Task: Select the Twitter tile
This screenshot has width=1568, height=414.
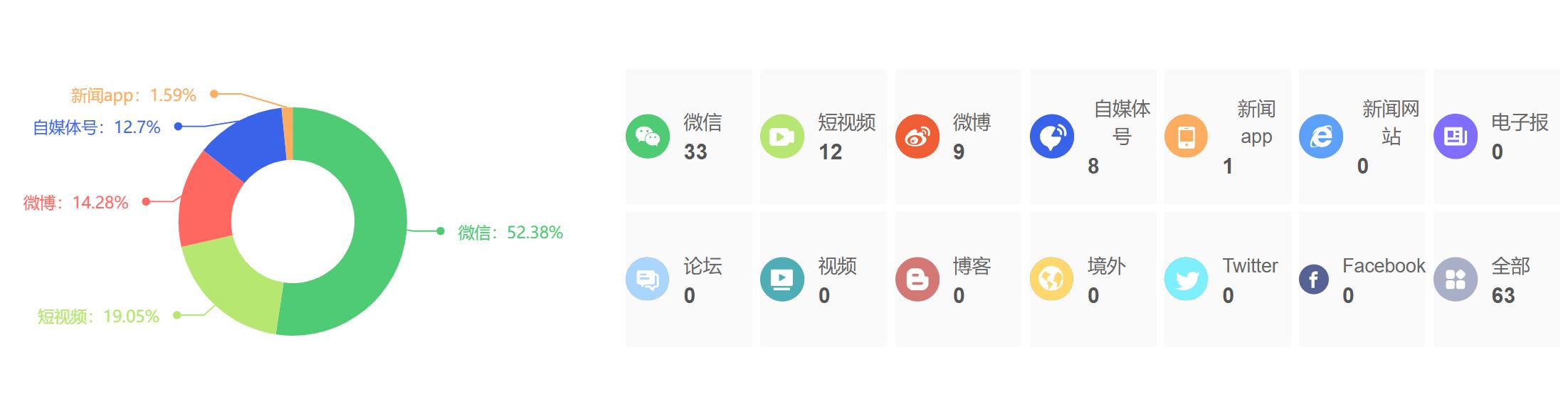Action: pos(1227,280)
